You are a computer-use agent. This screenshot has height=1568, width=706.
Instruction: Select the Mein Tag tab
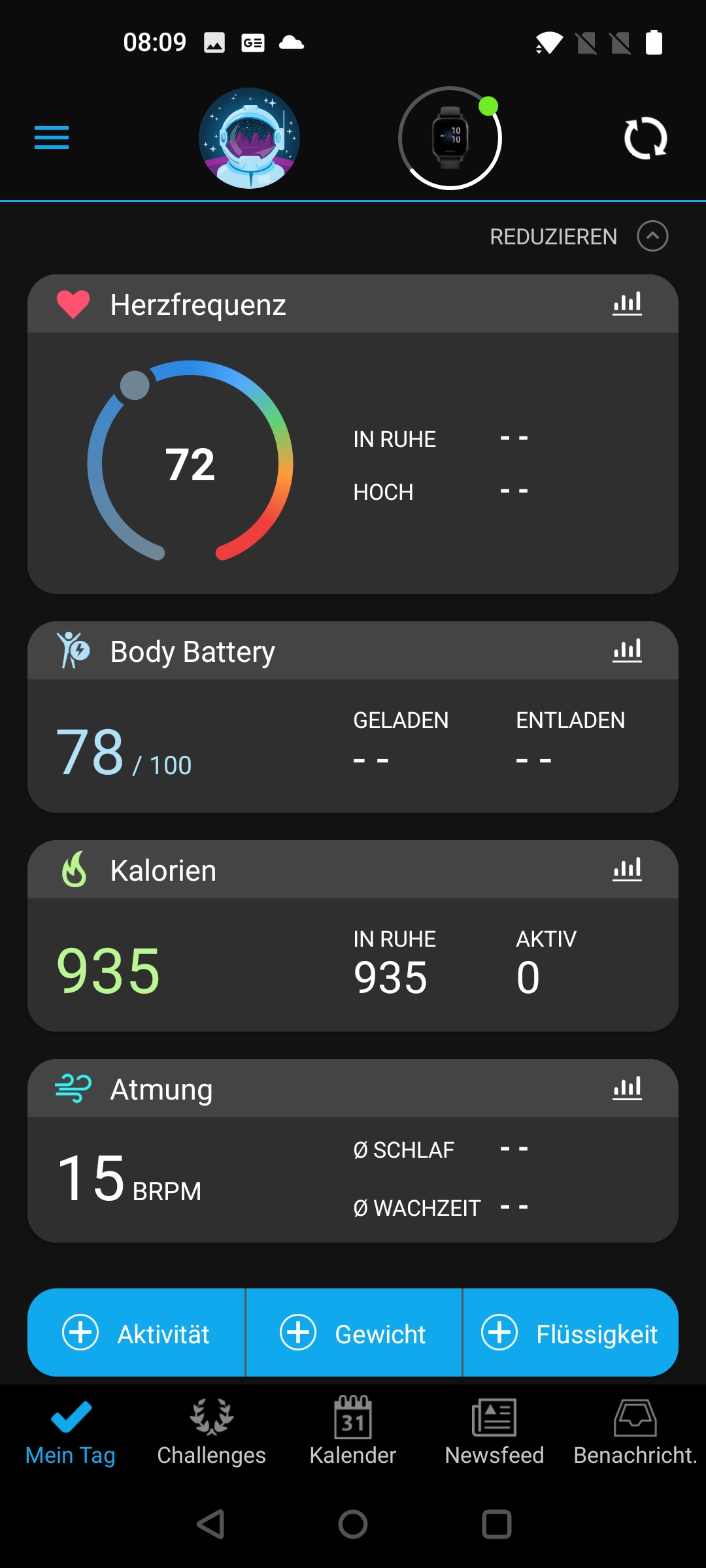point(71,1431)
